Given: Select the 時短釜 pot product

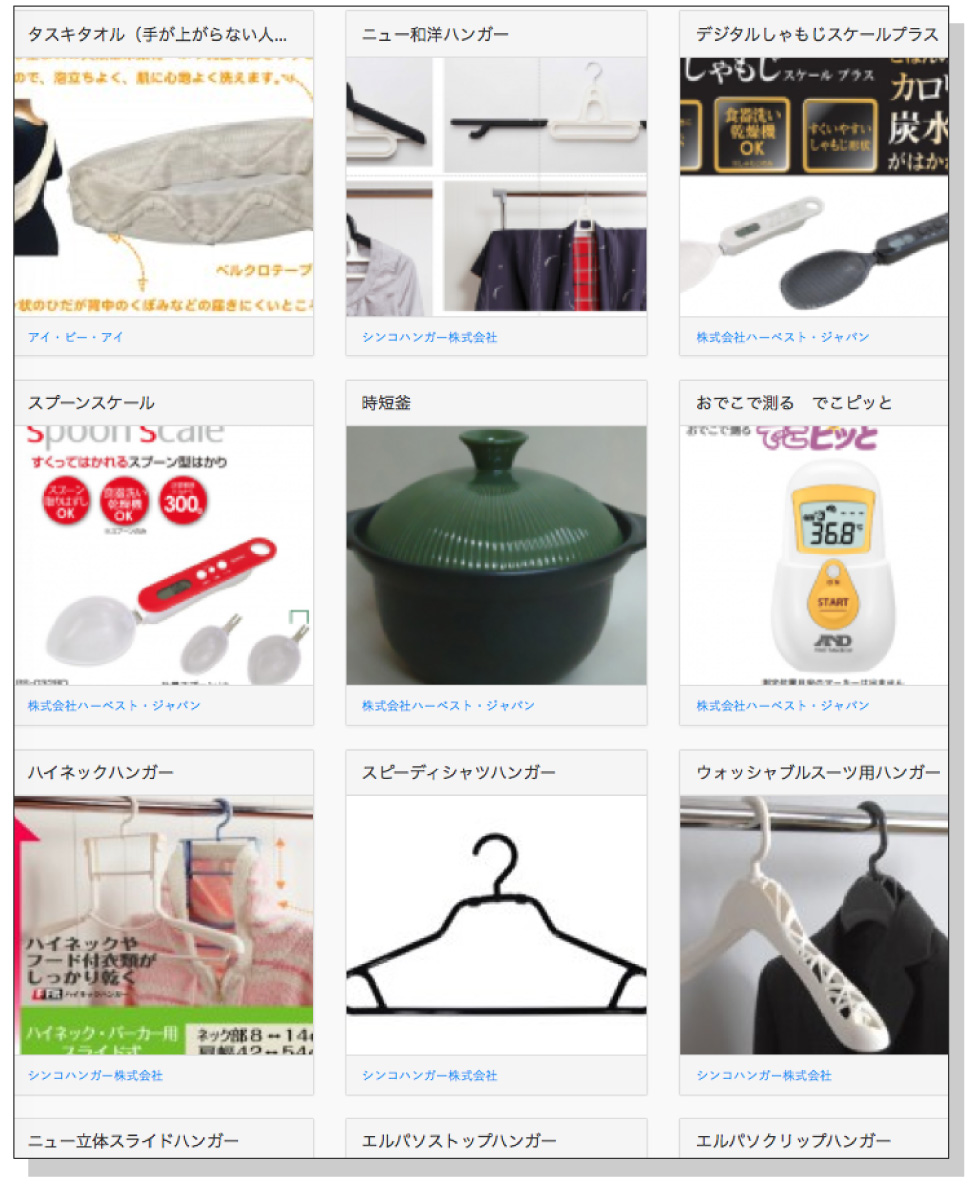Looking at the screenshot, I should click(x=496, y=555).
